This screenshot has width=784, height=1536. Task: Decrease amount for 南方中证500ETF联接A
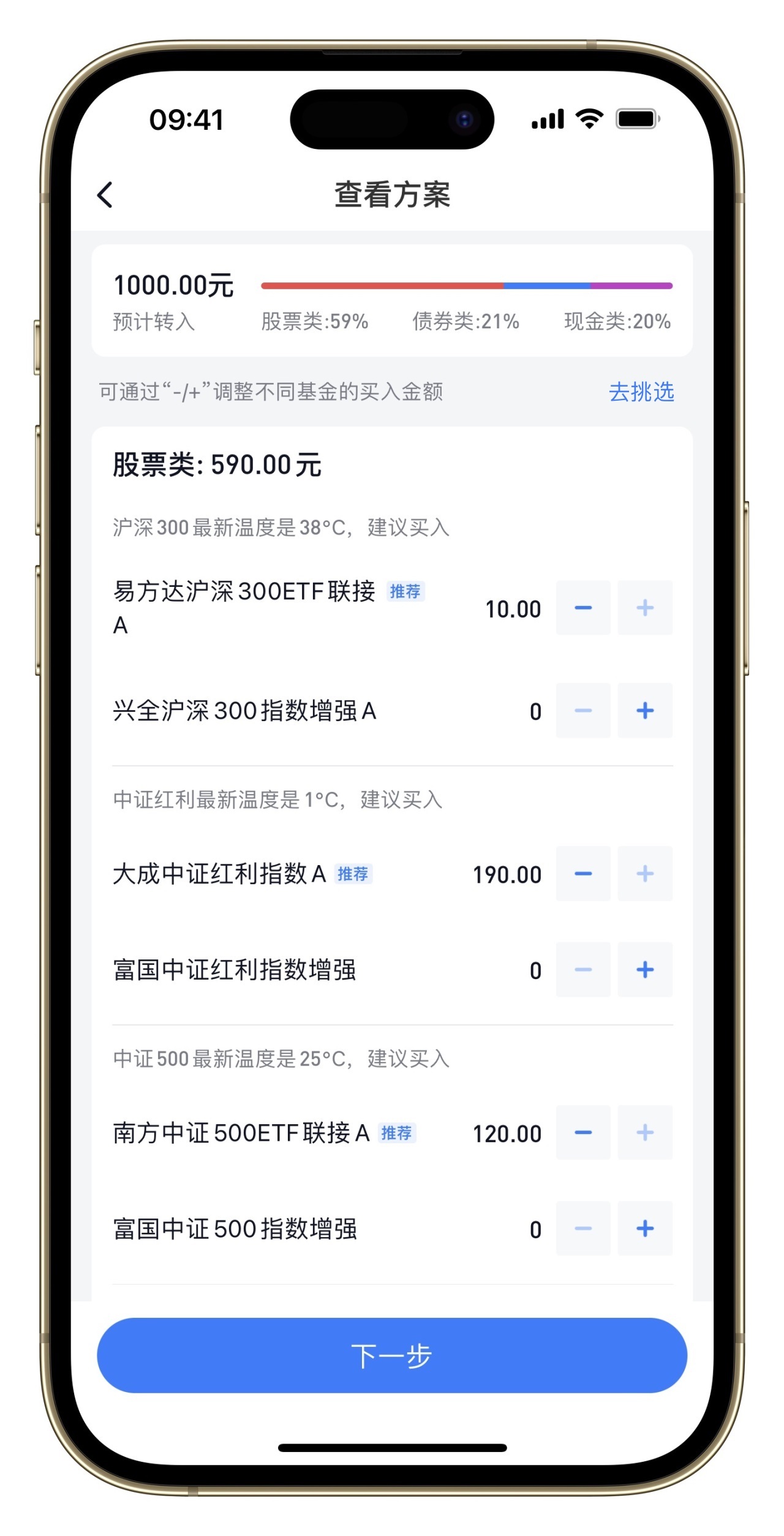click(582, 1133)
